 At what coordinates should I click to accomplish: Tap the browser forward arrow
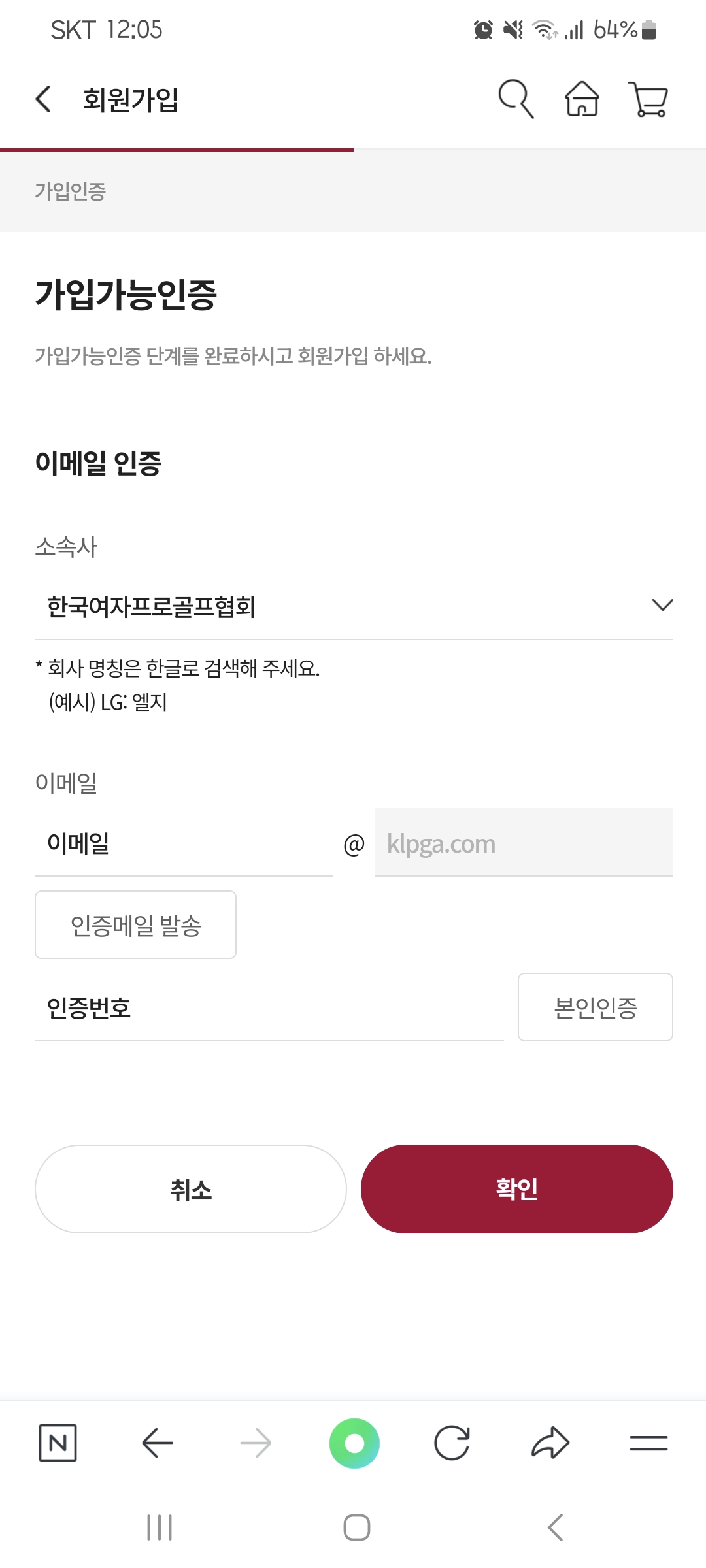(256, 1443)
